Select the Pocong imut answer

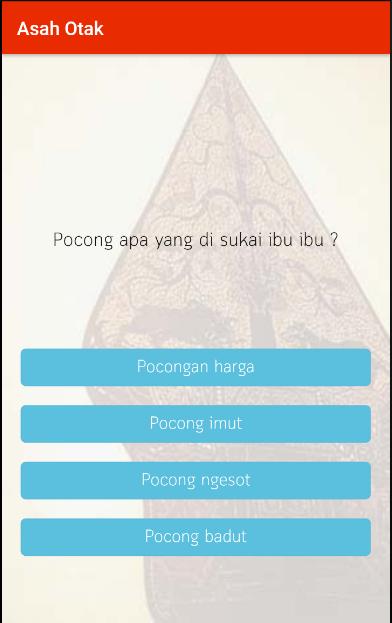coord(196,424)
